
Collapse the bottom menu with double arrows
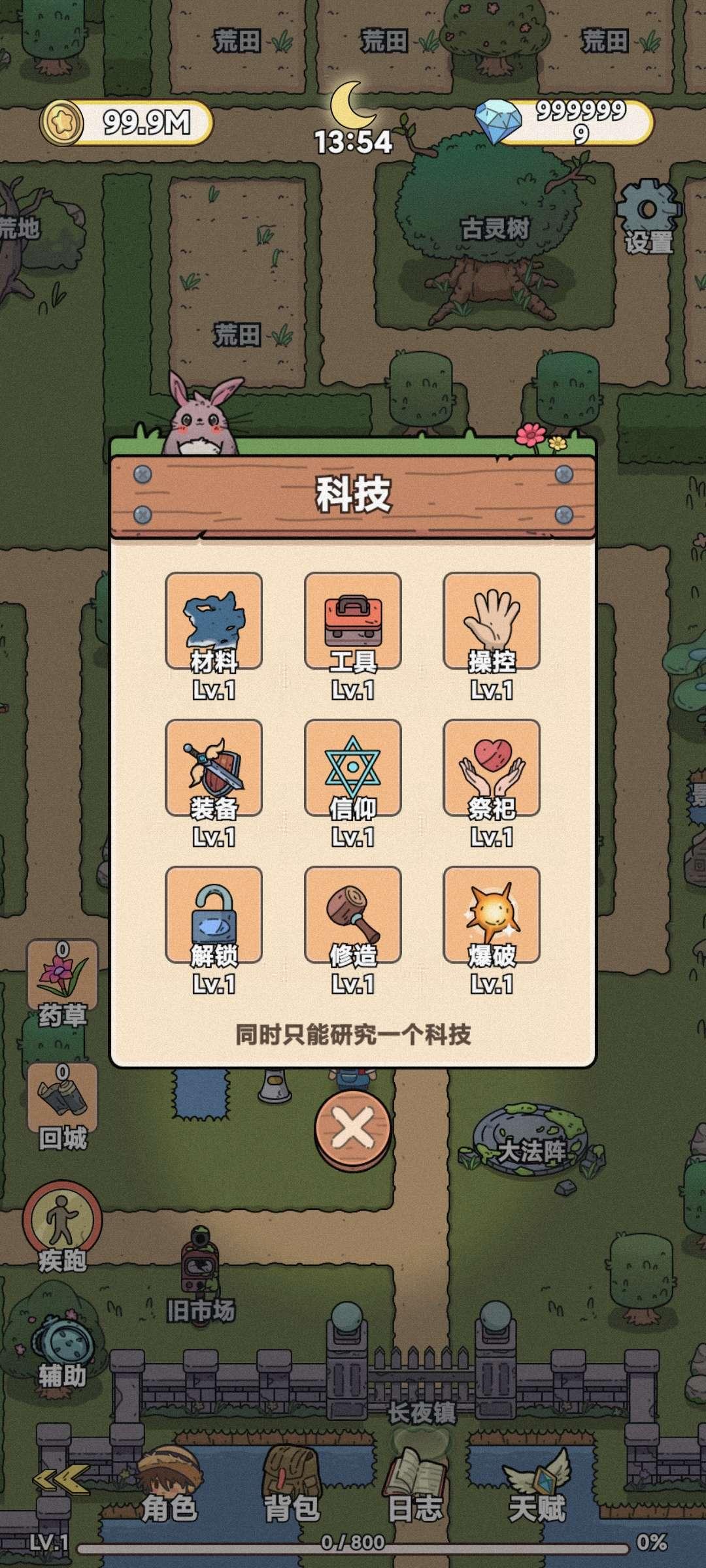tap(61, 1482)
